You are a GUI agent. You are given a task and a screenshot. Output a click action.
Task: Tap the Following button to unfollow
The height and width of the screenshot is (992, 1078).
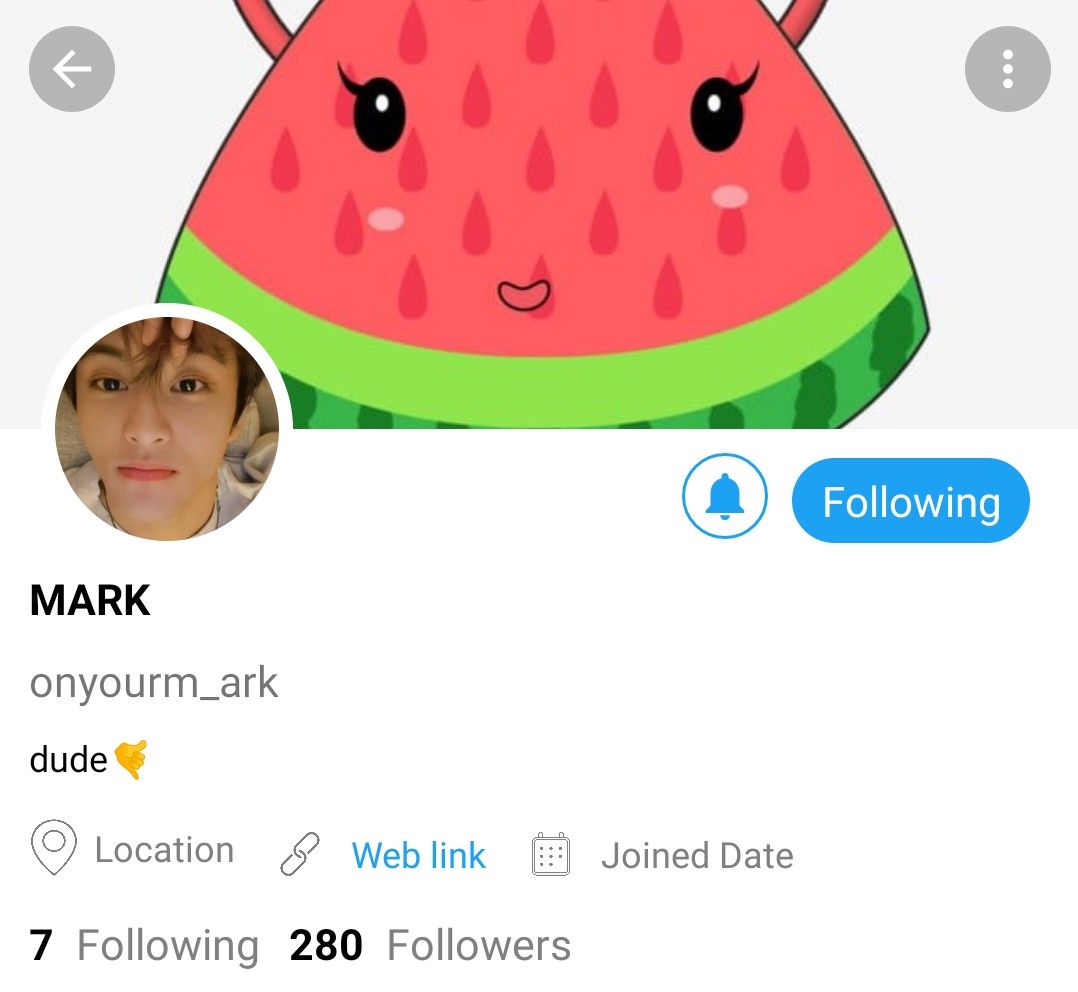point(910,501)
